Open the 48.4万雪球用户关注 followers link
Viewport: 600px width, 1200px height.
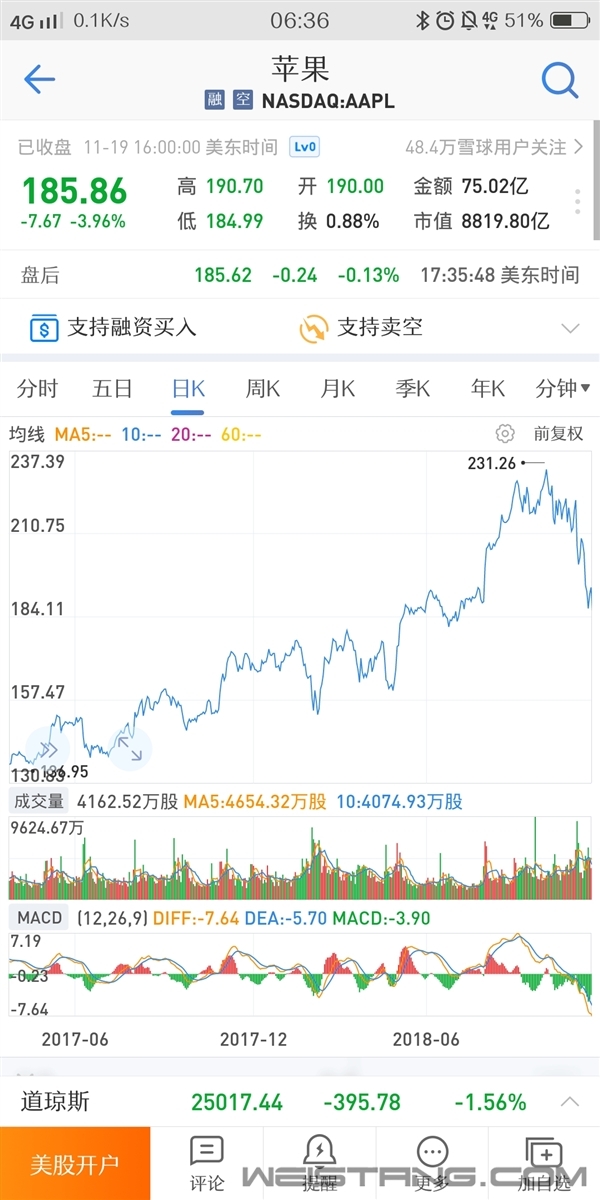494,147
